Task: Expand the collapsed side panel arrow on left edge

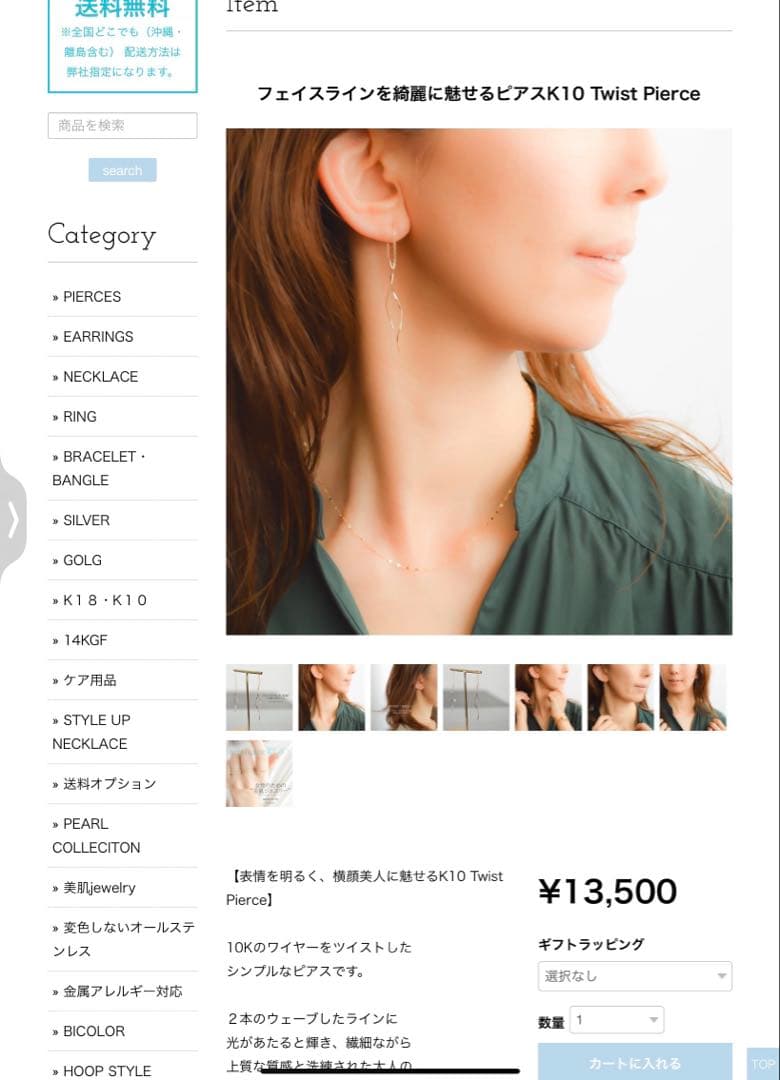Action: pos(12,518)
